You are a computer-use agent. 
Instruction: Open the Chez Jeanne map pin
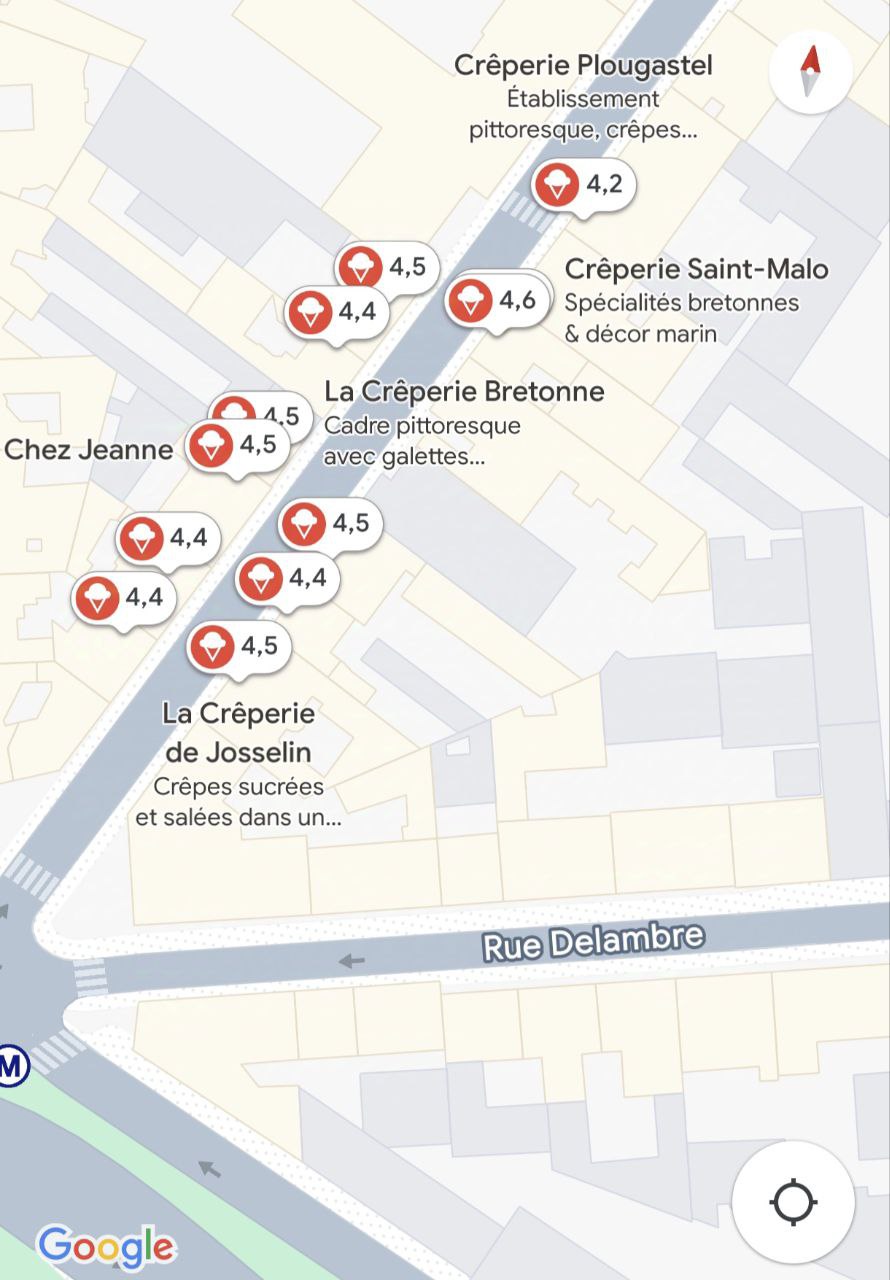211,447
